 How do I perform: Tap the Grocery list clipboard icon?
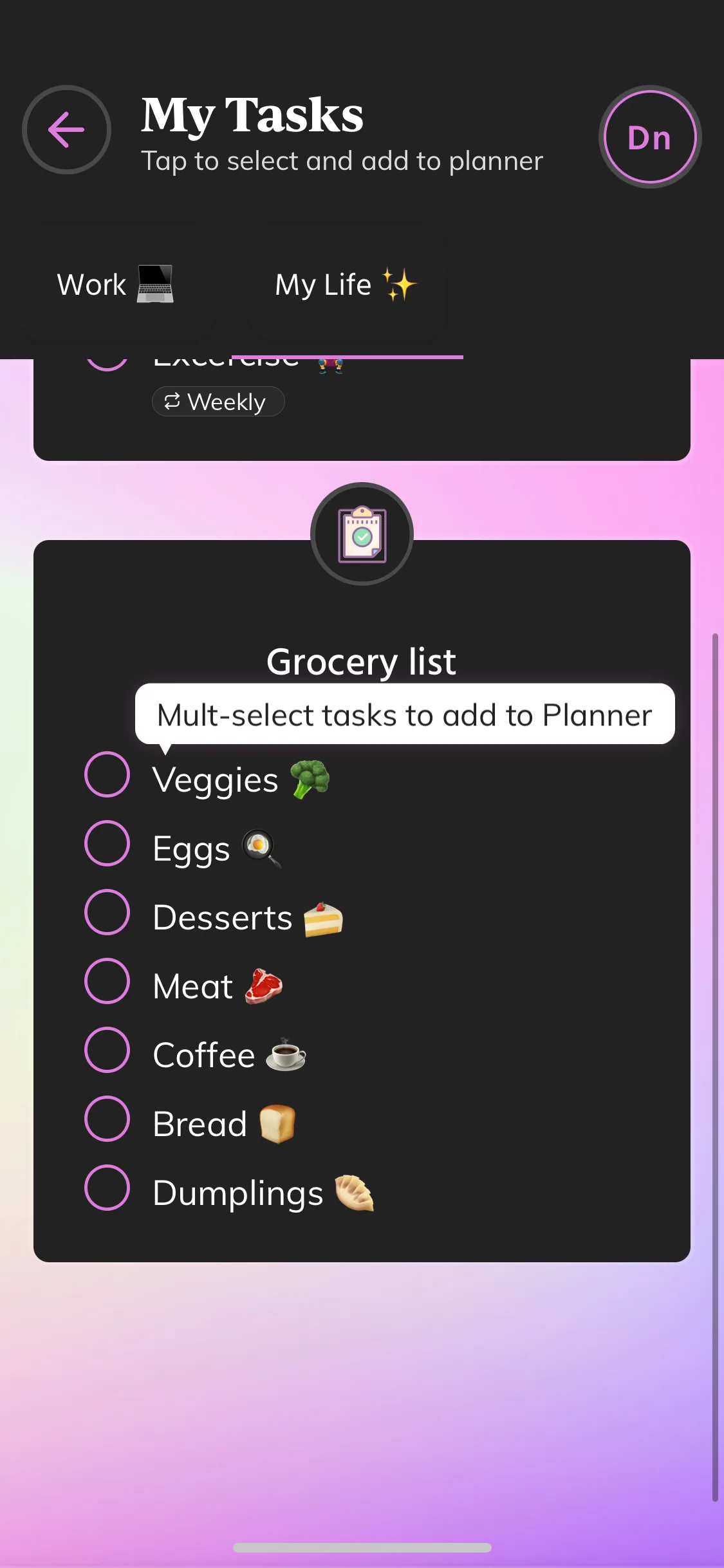tap(362, 534)
